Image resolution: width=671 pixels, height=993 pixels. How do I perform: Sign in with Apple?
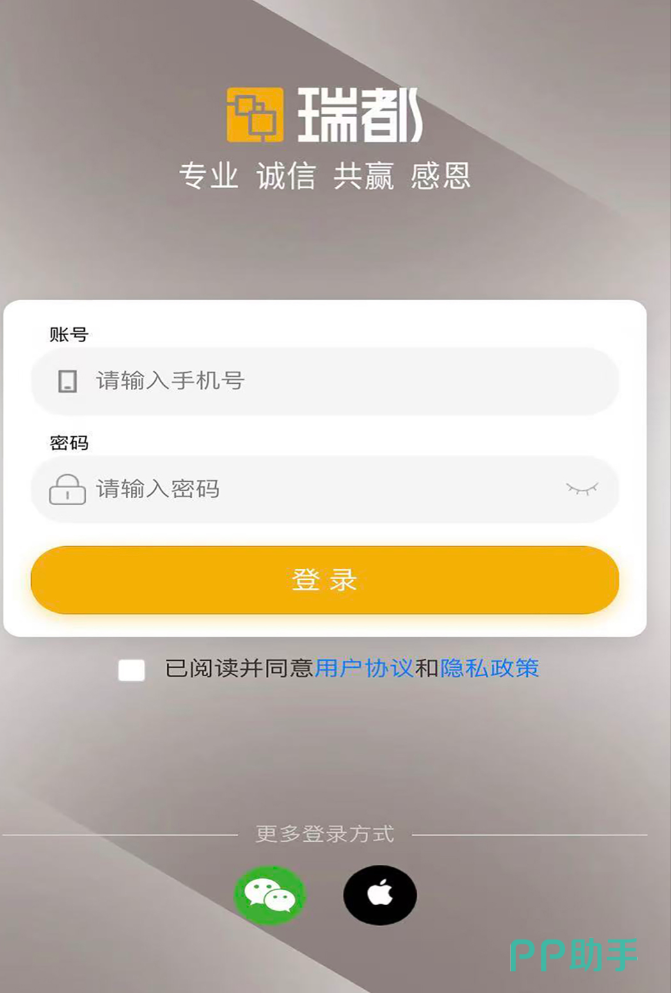(380, 895)
